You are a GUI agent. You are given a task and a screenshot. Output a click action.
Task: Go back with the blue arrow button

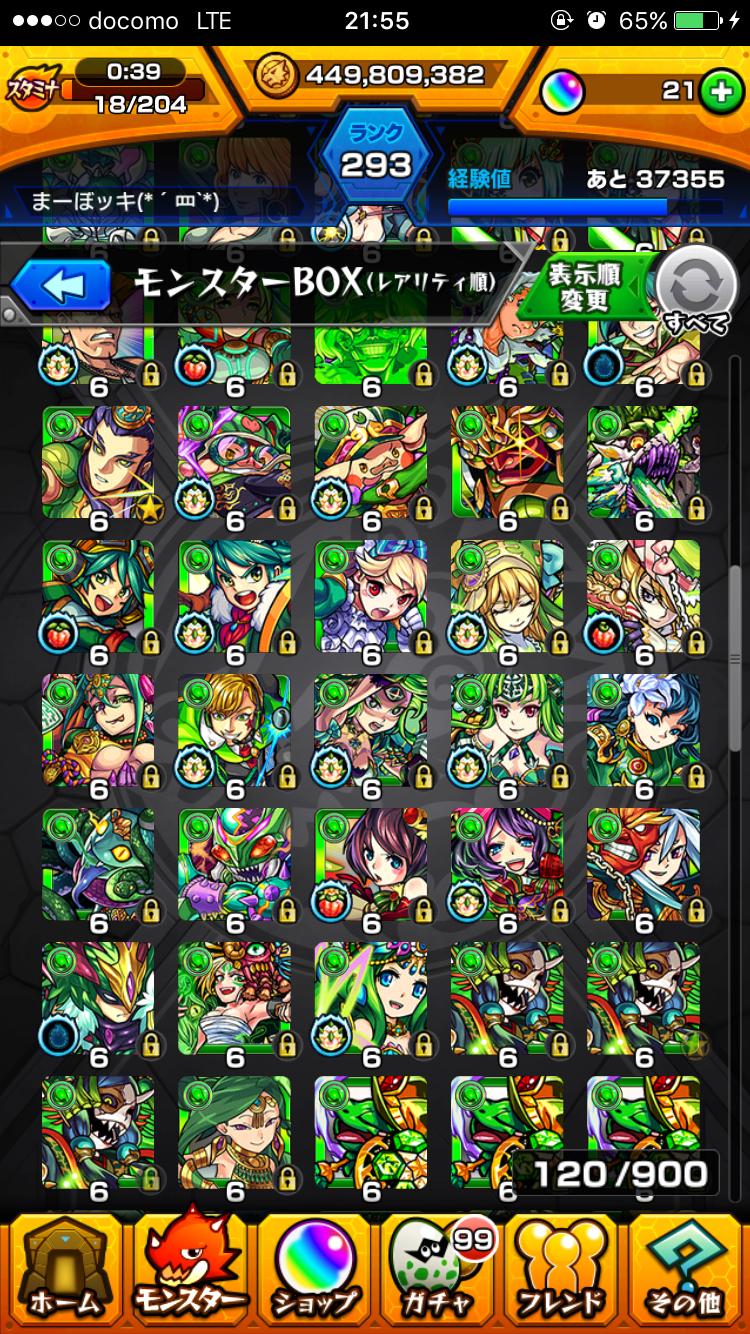60,287
